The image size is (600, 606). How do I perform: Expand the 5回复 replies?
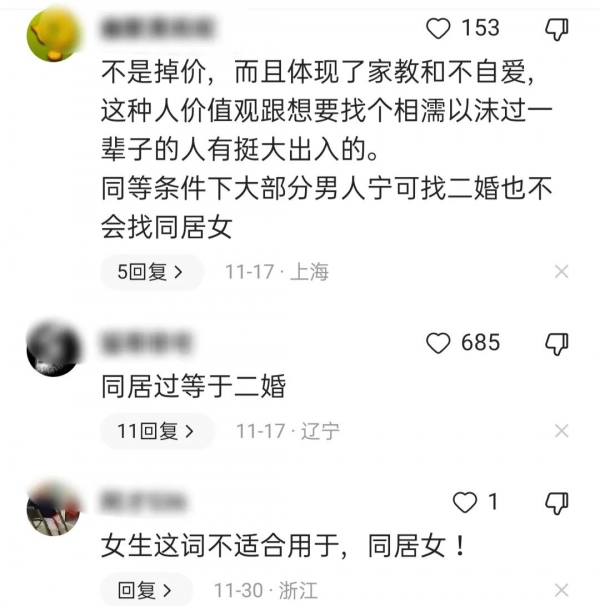pyautogui.click(x=151, y=272)
